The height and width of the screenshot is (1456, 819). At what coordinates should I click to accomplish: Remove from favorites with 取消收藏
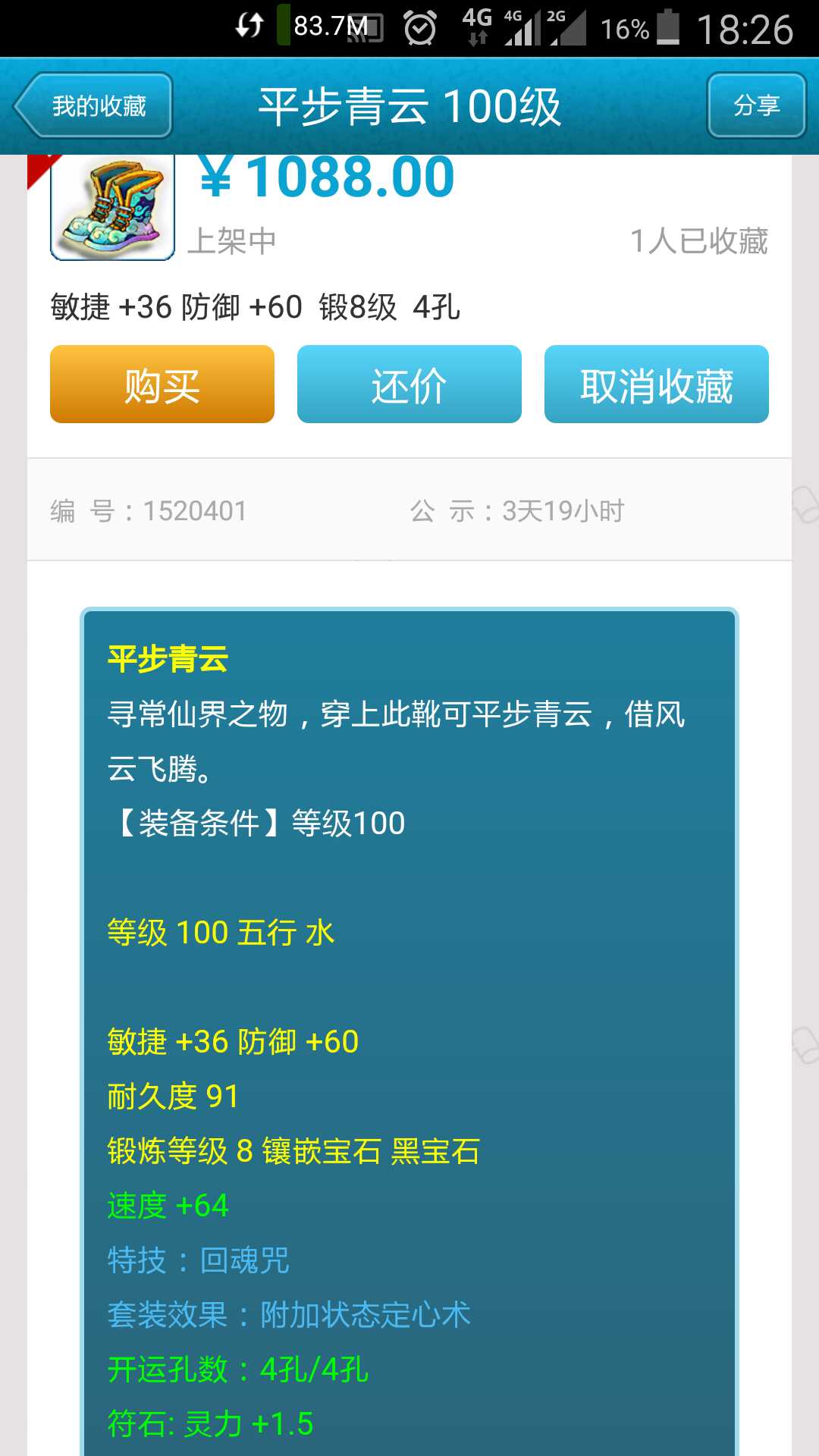[x=656, y=384]
